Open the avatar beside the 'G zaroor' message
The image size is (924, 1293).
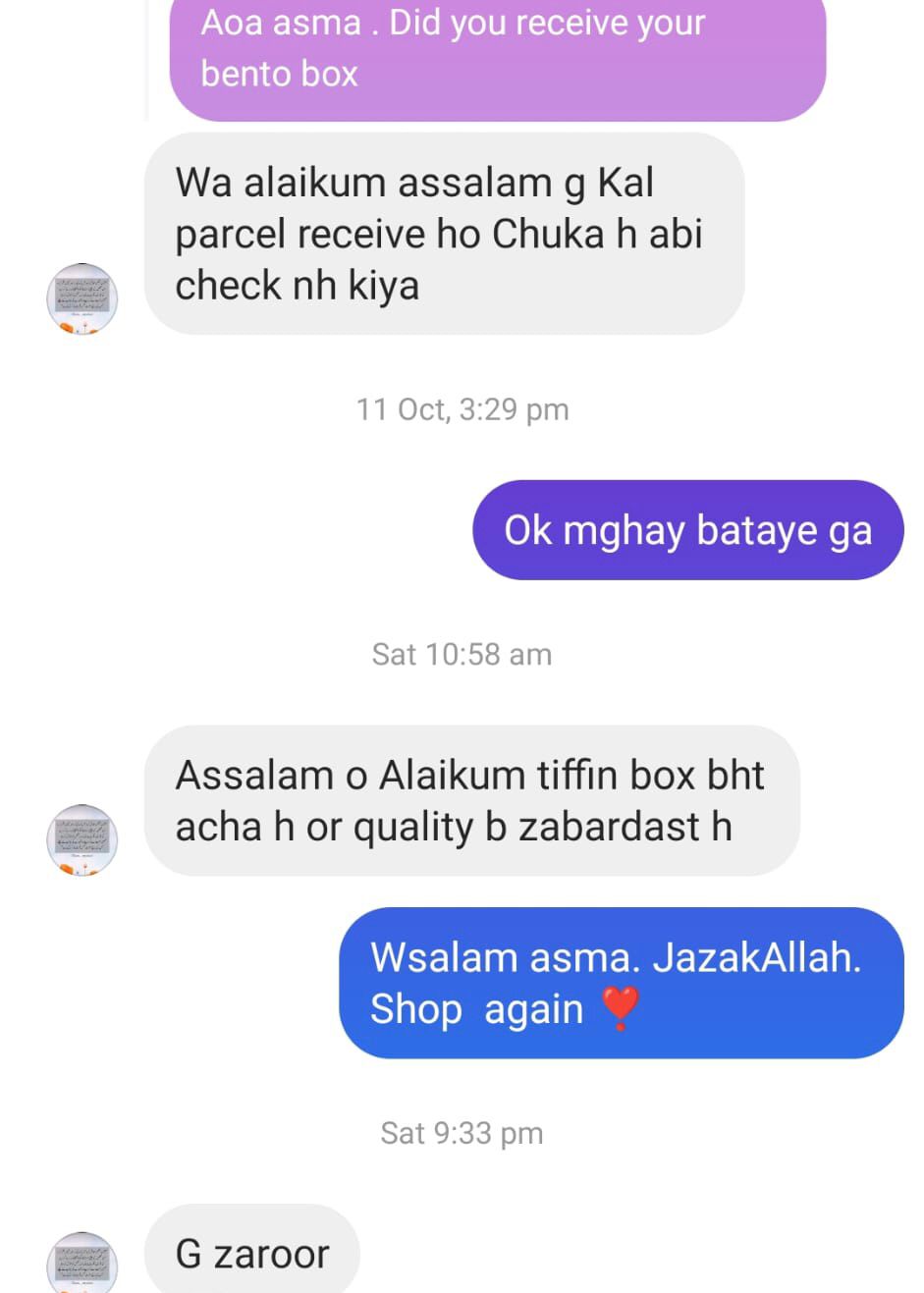(82, 1263)
